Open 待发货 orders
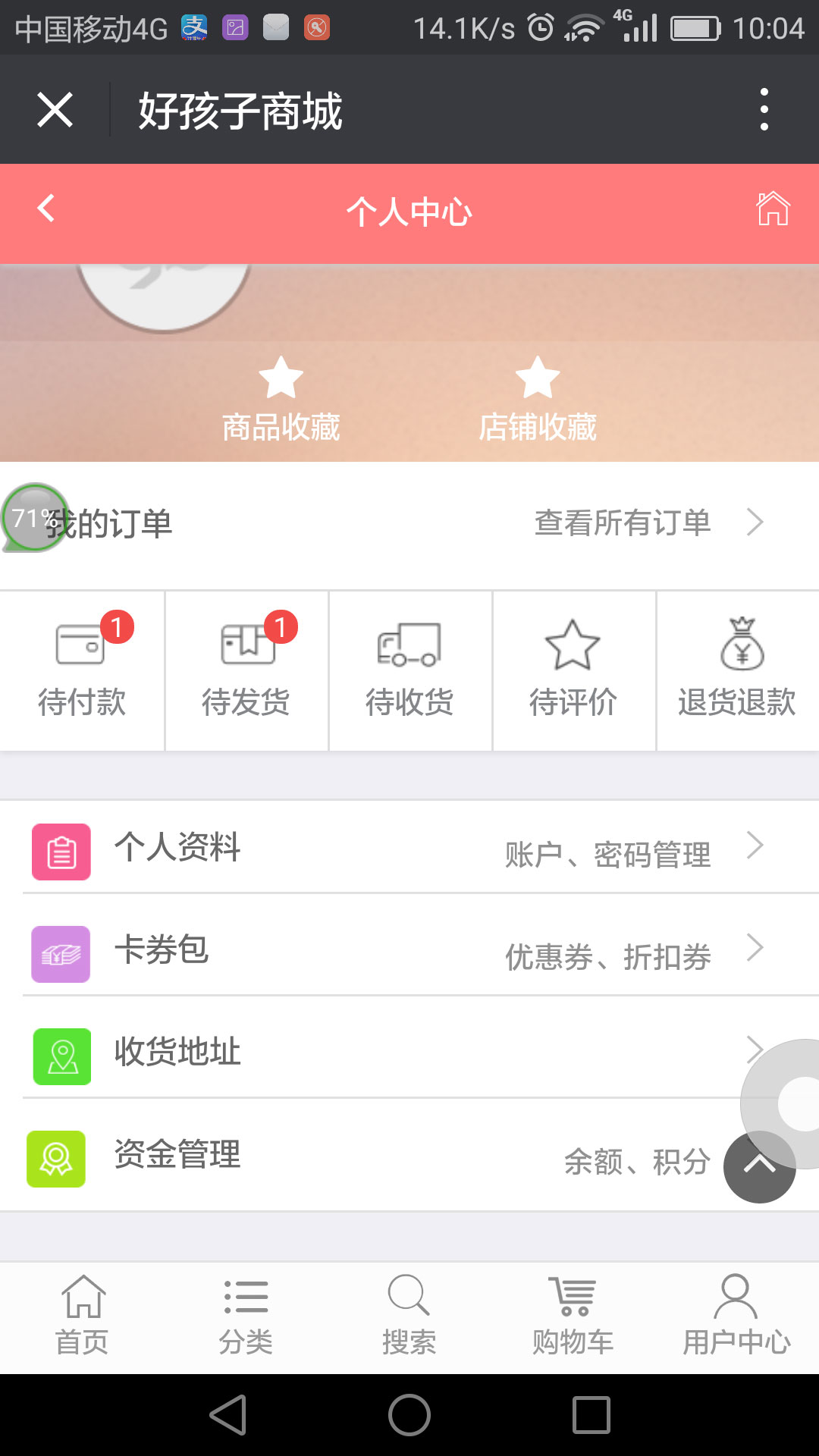This screenshot has width=819, height=1456. coord(246,670)
